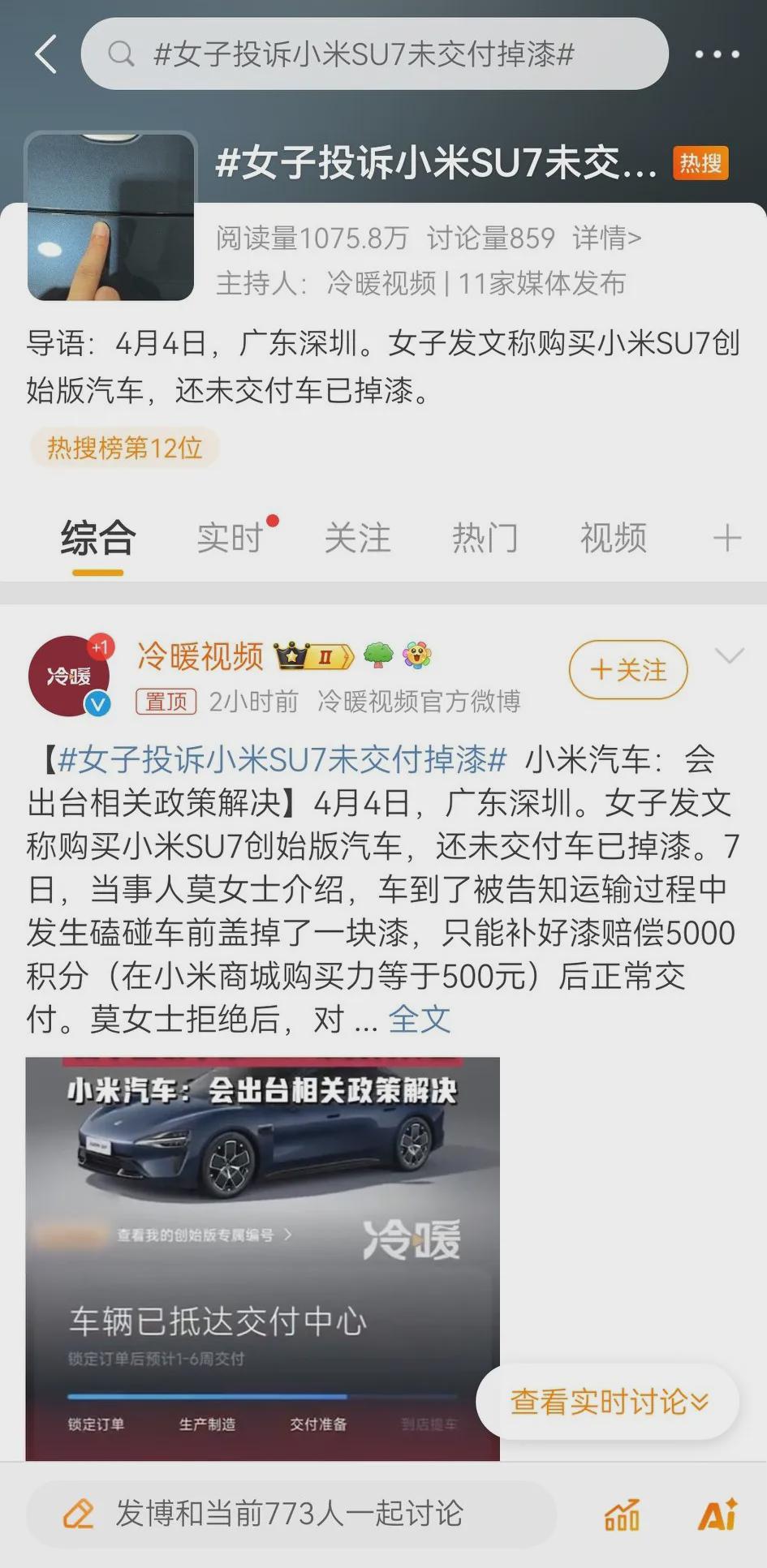Viewport: 767px width, 1568px height.
Task: Go back with the top-left arrow
Action: coord(47,54)
